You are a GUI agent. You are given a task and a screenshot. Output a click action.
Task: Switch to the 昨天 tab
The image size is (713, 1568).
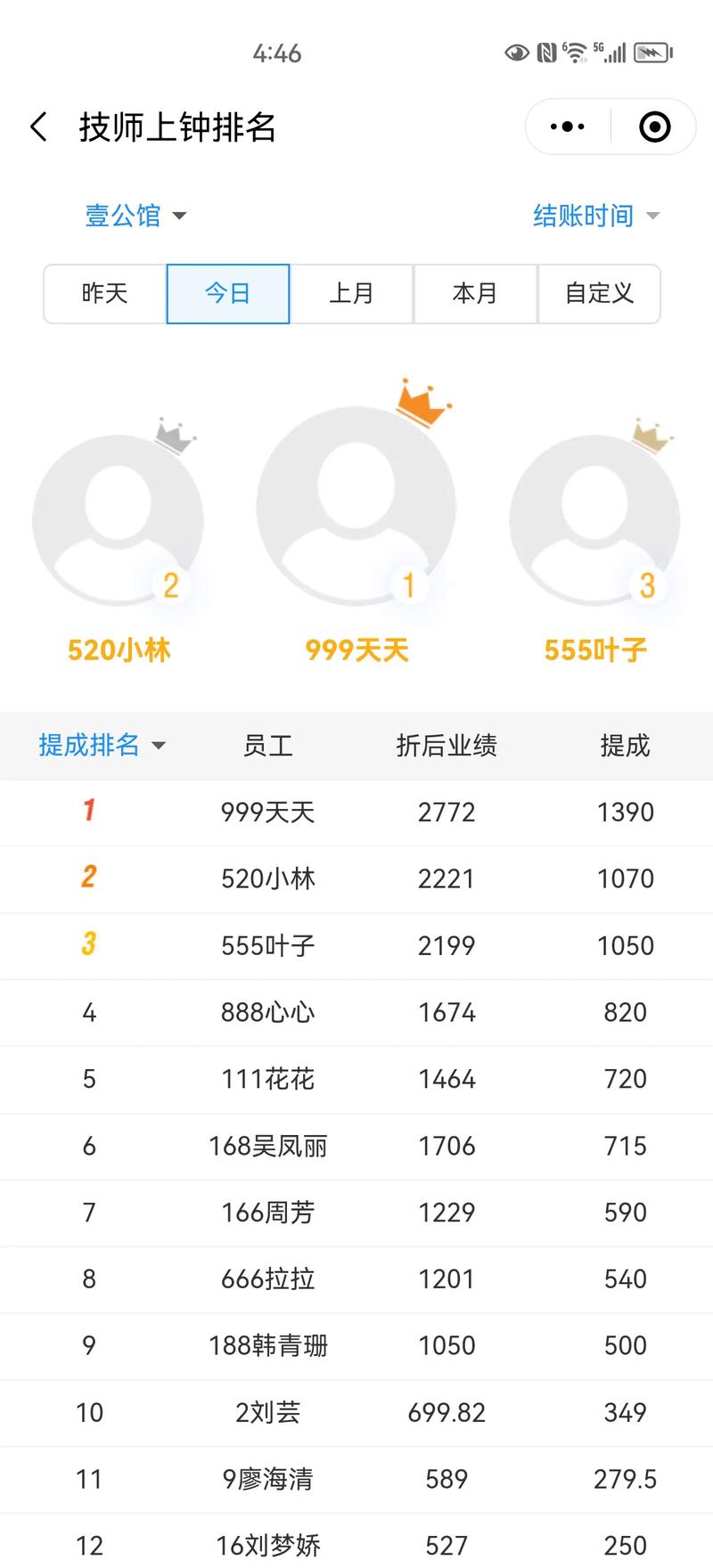[104, 293]
